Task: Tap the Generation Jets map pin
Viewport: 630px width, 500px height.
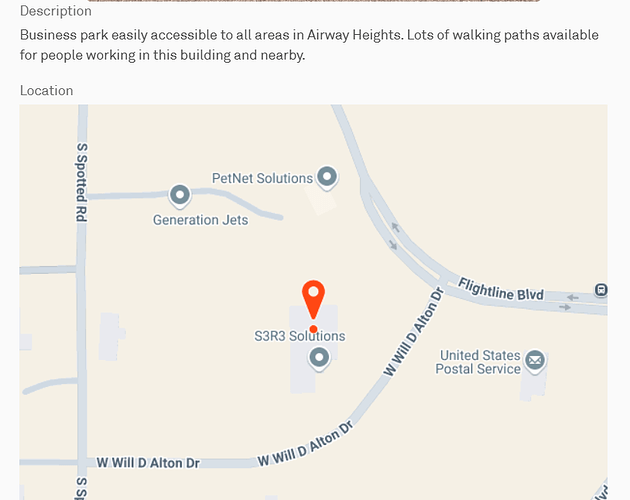Action: [x=180, y=195]
